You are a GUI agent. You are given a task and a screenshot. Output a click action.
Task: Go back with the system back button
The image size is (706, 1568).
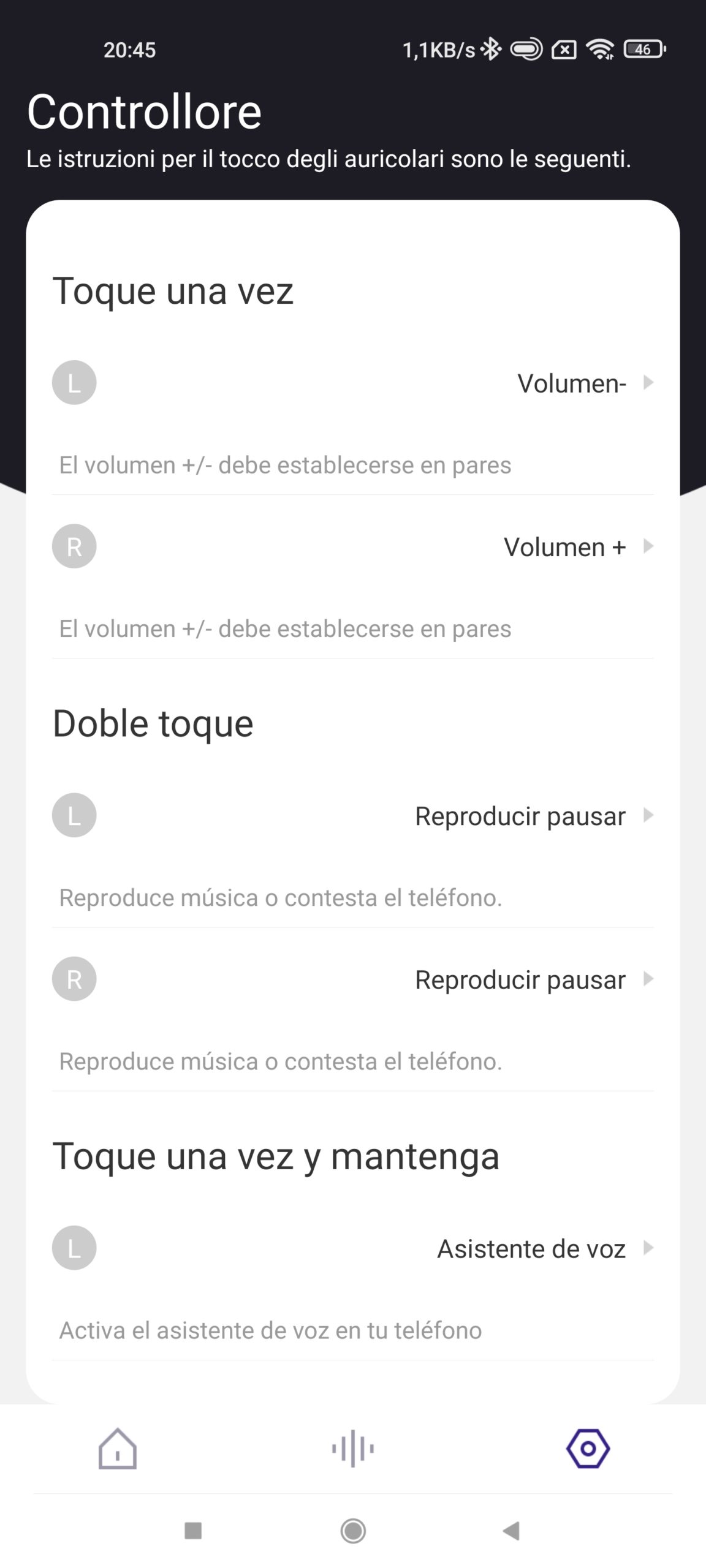(511, 1531)
